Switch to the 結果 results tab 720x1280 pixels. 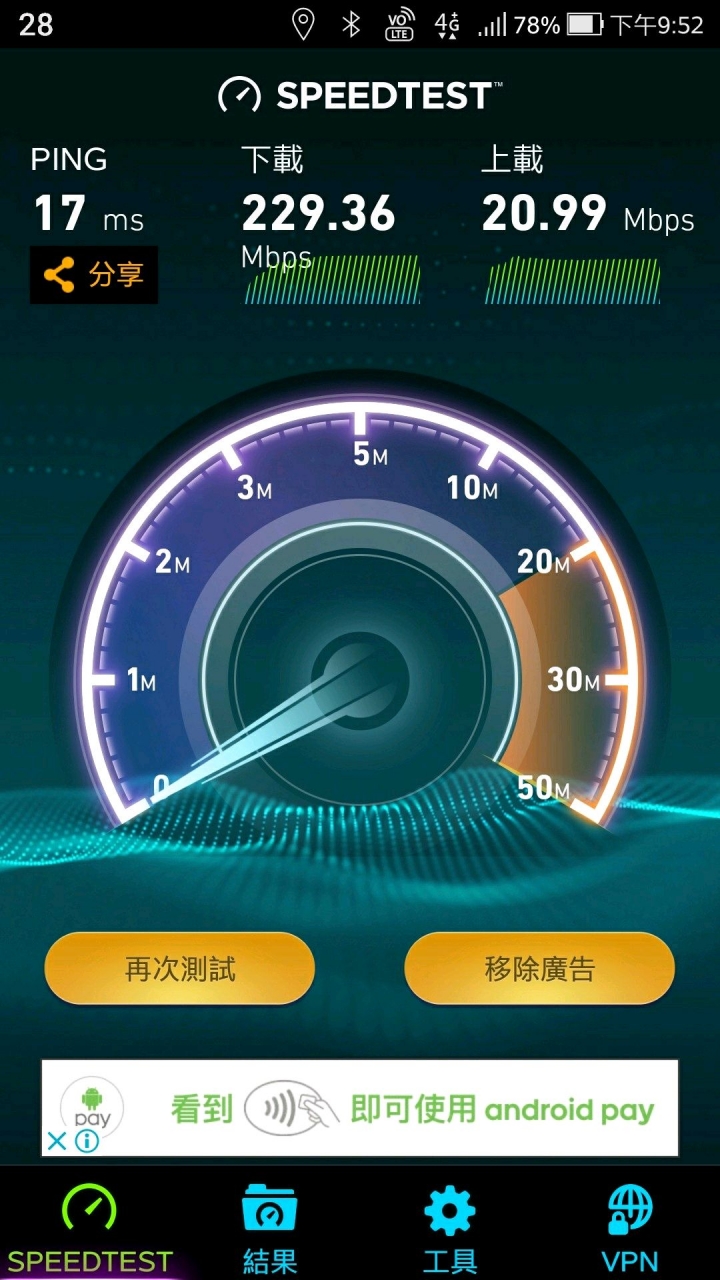coord(270,1225)
